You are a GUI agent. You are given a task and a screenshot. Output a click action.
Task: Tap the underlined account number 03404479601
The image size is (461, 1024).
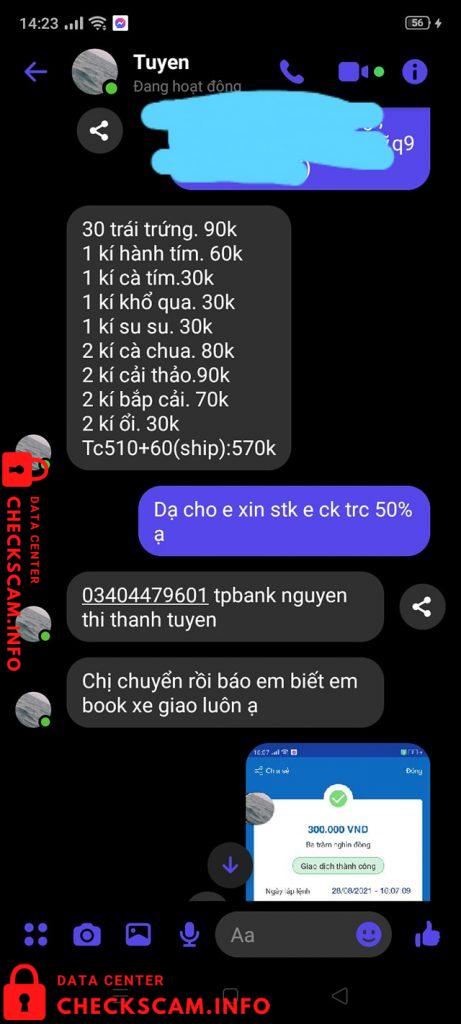pyautogui.click(x=145, y=595)
